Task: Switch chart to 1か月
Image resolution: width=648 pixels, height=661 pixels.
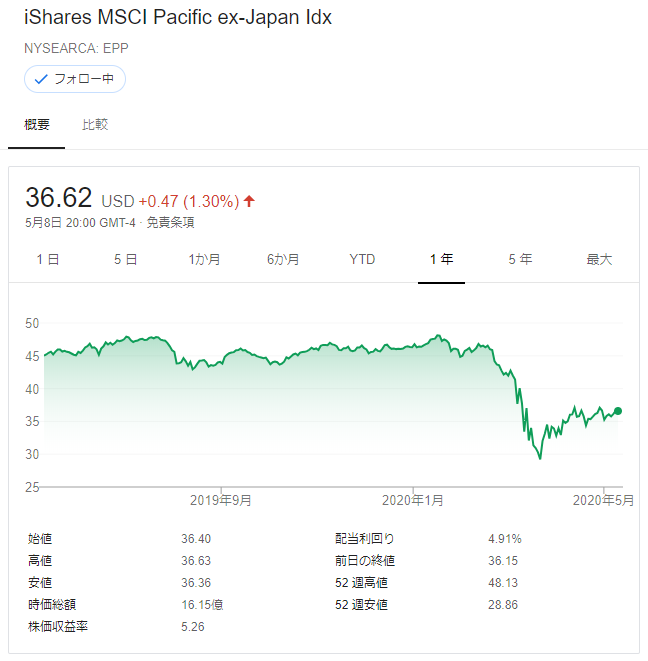Action: pos(204,259)
